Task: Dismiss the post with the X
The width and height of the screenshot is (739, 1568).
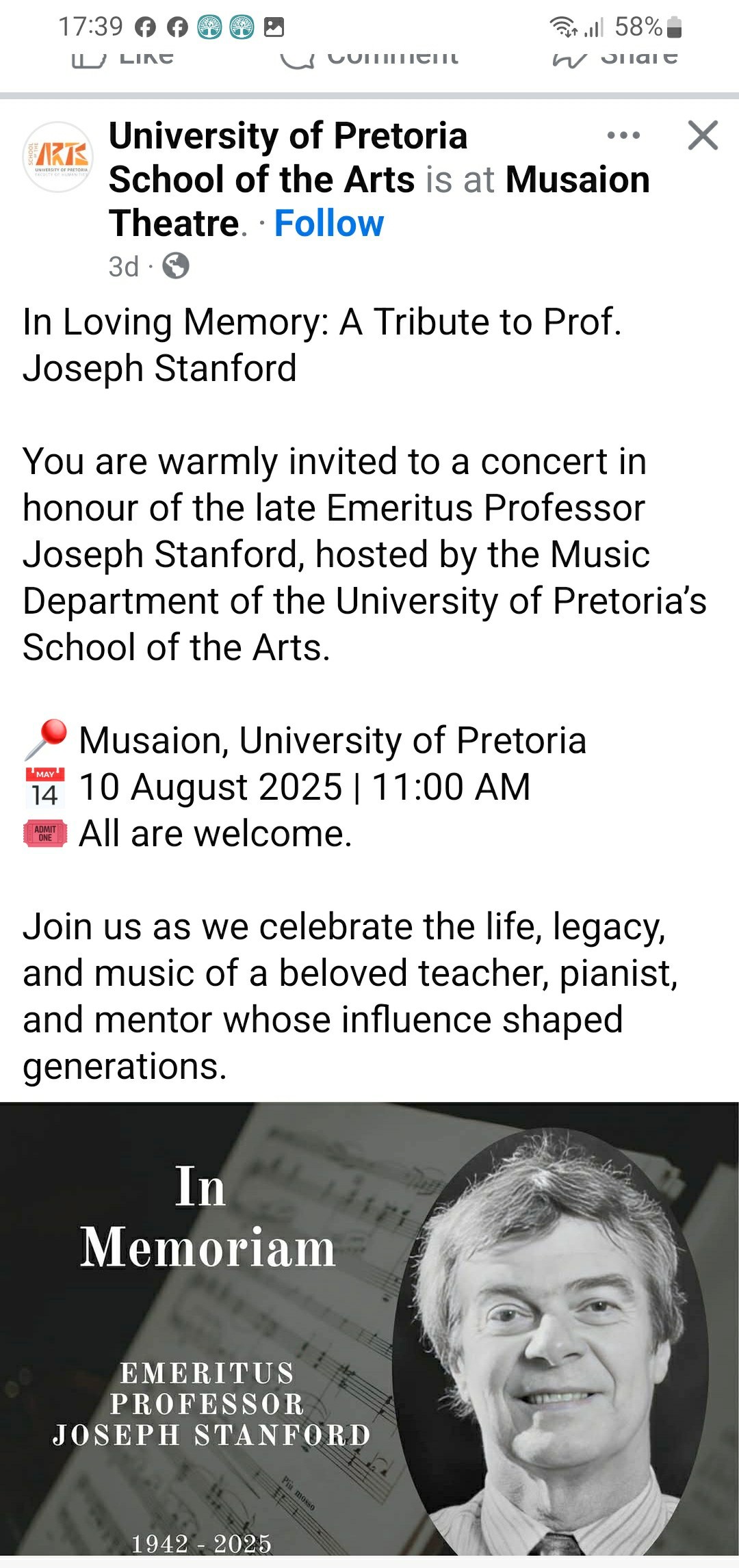Action: point(703,135)
